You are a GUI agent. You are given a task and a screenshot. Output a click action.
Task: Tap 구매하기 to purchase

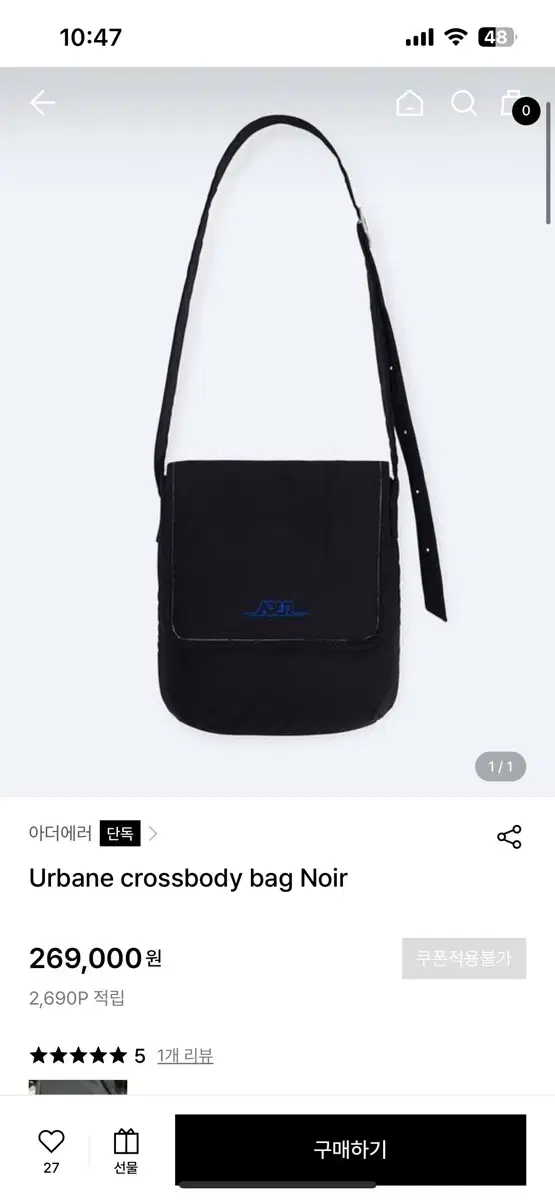click(350, 1149)
